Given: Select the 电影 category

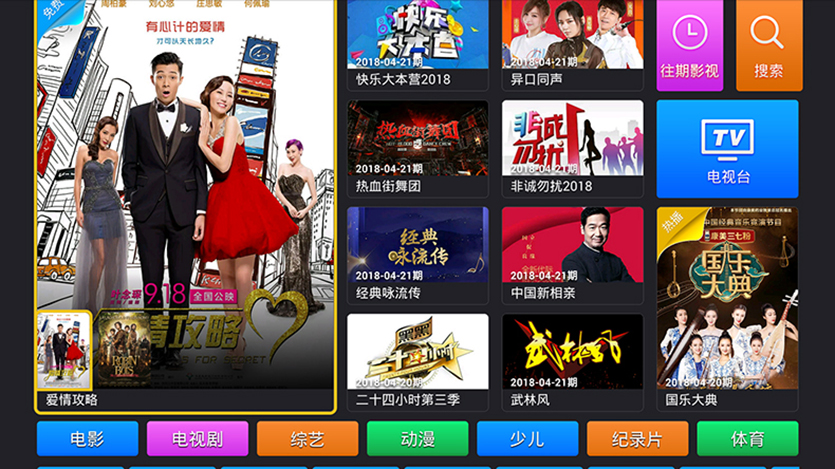Looking at the screenshot, I should click(x=87, y=438).
